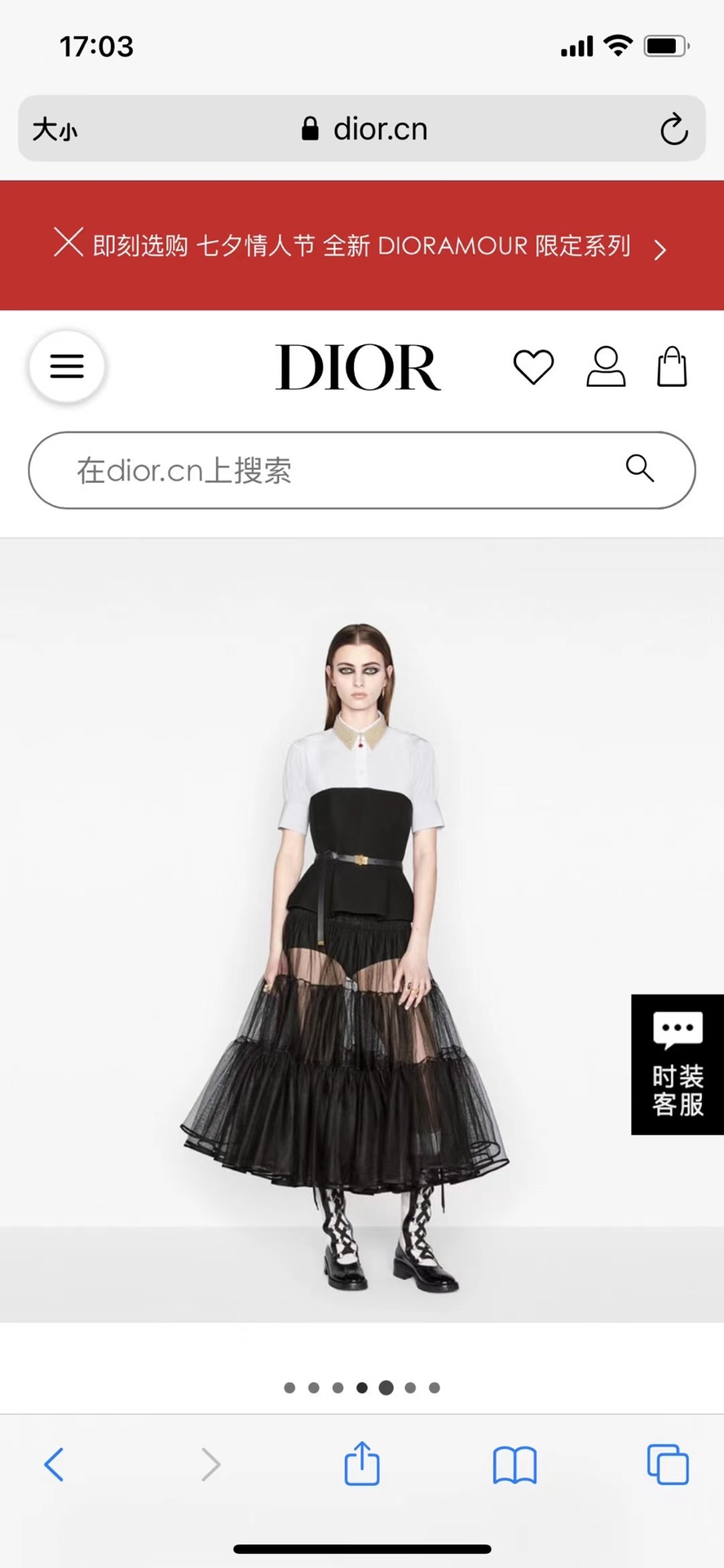Reload the page in Safari

click(x=673, y=129)
